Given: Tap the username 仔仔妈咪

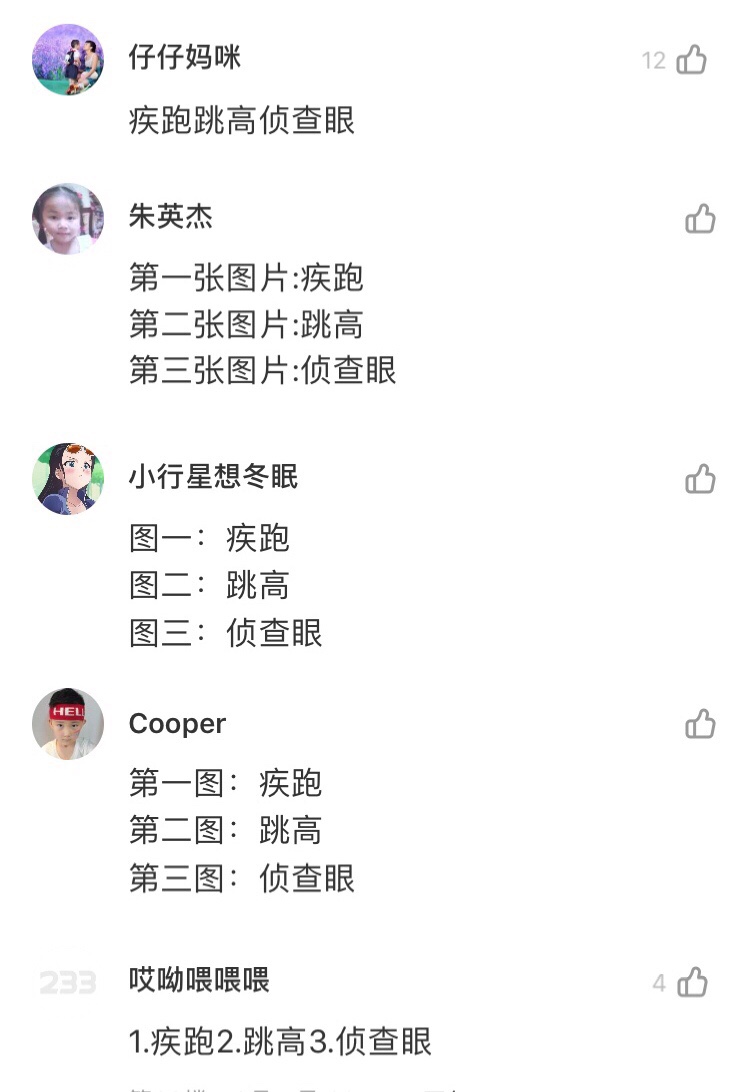Looking at the screenshot, I should point(185,57).
